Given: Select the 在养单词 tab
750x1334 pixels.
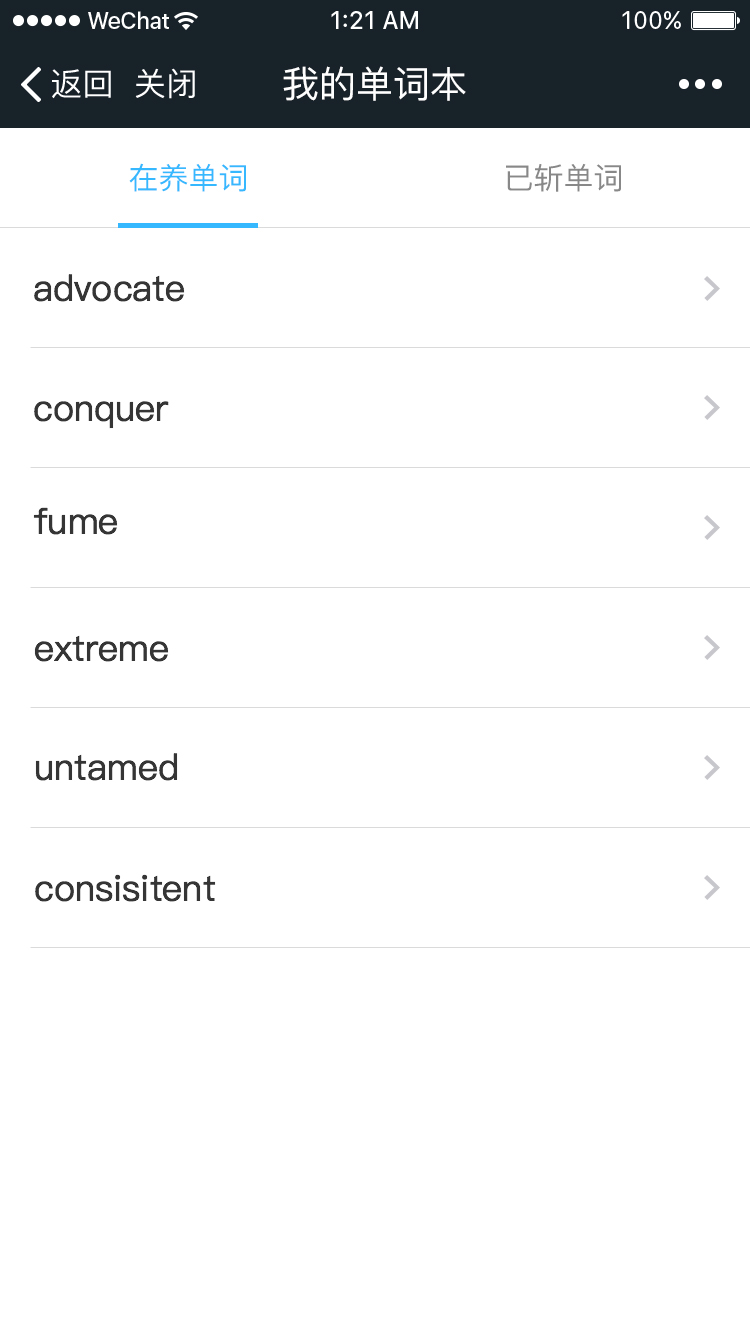Looking at the screenshot, I should [x=188, y=179].
